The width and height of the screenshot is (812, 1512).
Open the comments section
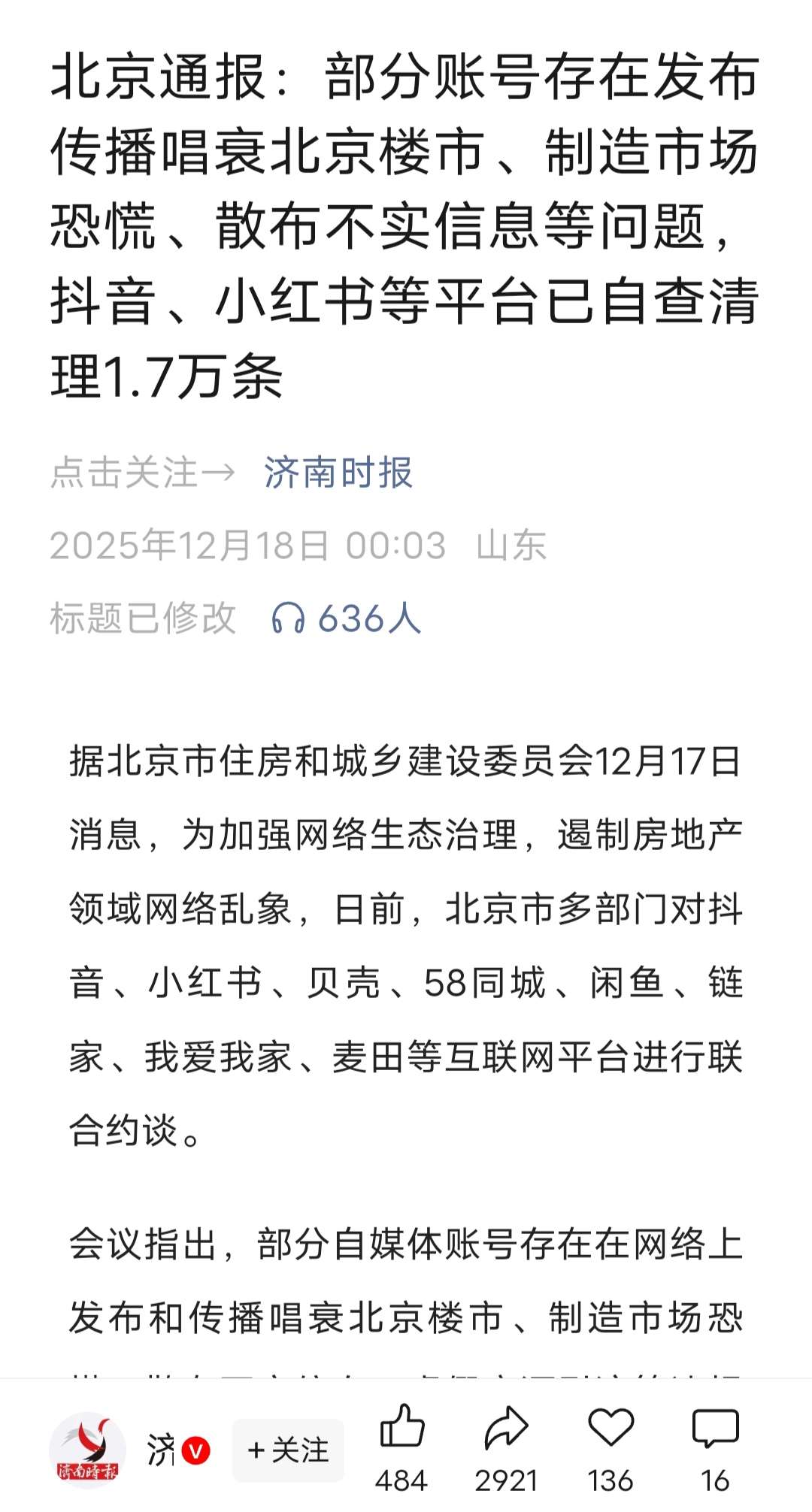click(x=715, y=1428)
